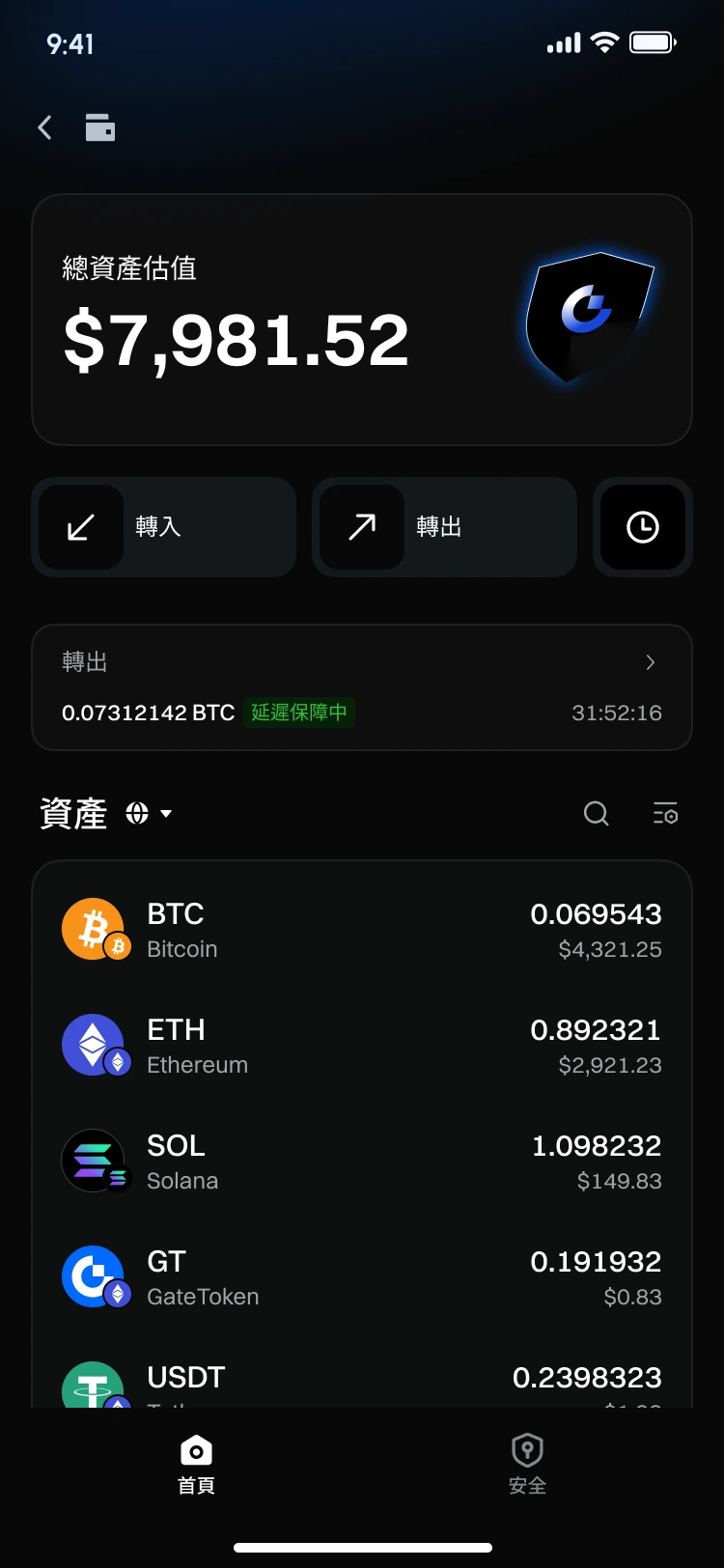The image size is (724, 1568).
Task: View the GT GateToken asset row
Action: click(361, 1278)
